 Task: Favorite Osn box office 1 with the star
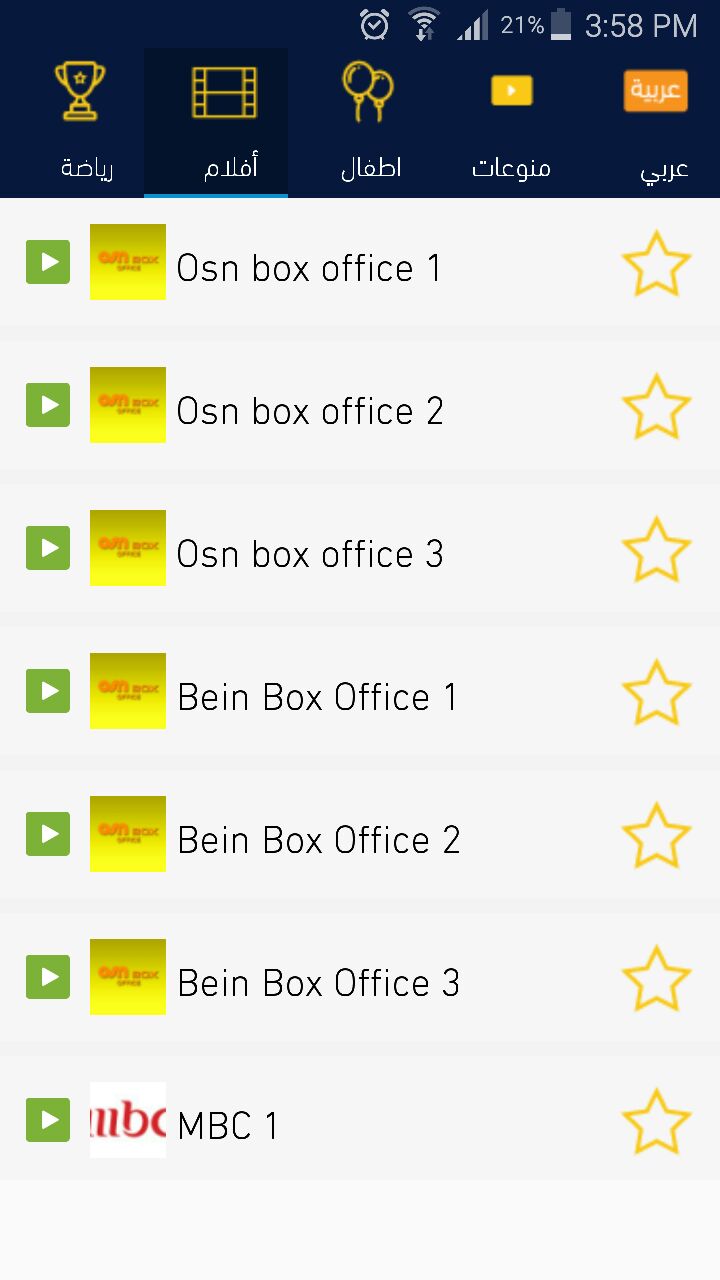[x=656, y=264]
